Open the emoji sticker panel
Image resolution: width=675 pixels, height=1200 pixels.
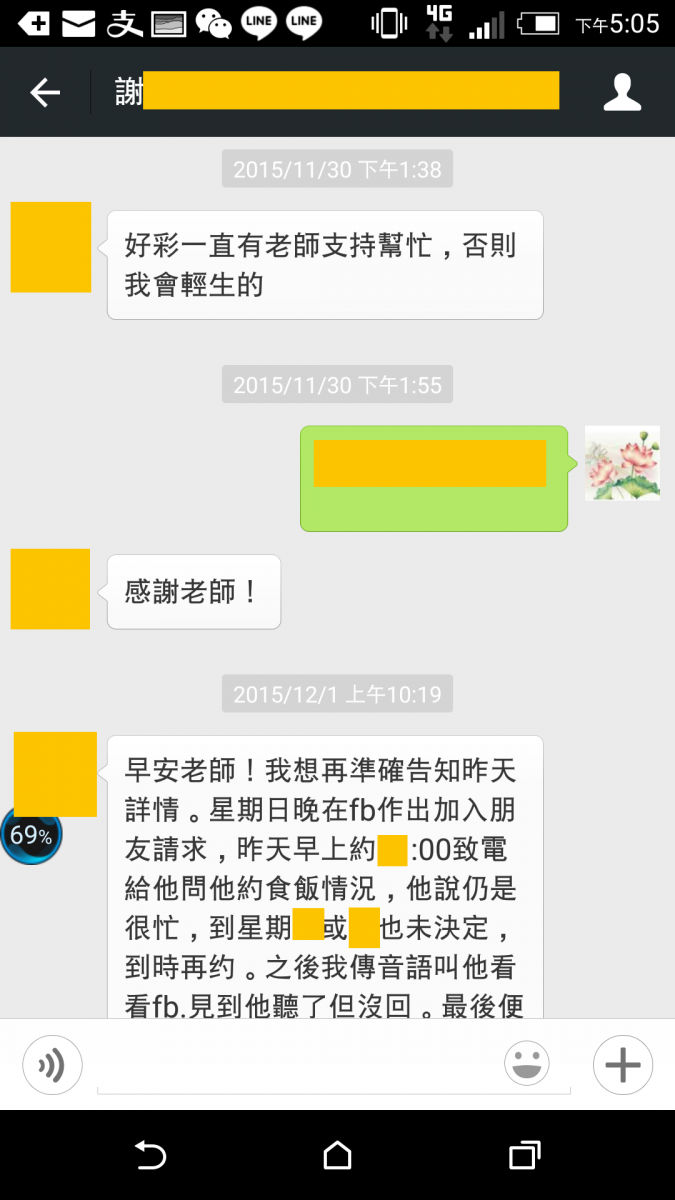point(526,1064)
